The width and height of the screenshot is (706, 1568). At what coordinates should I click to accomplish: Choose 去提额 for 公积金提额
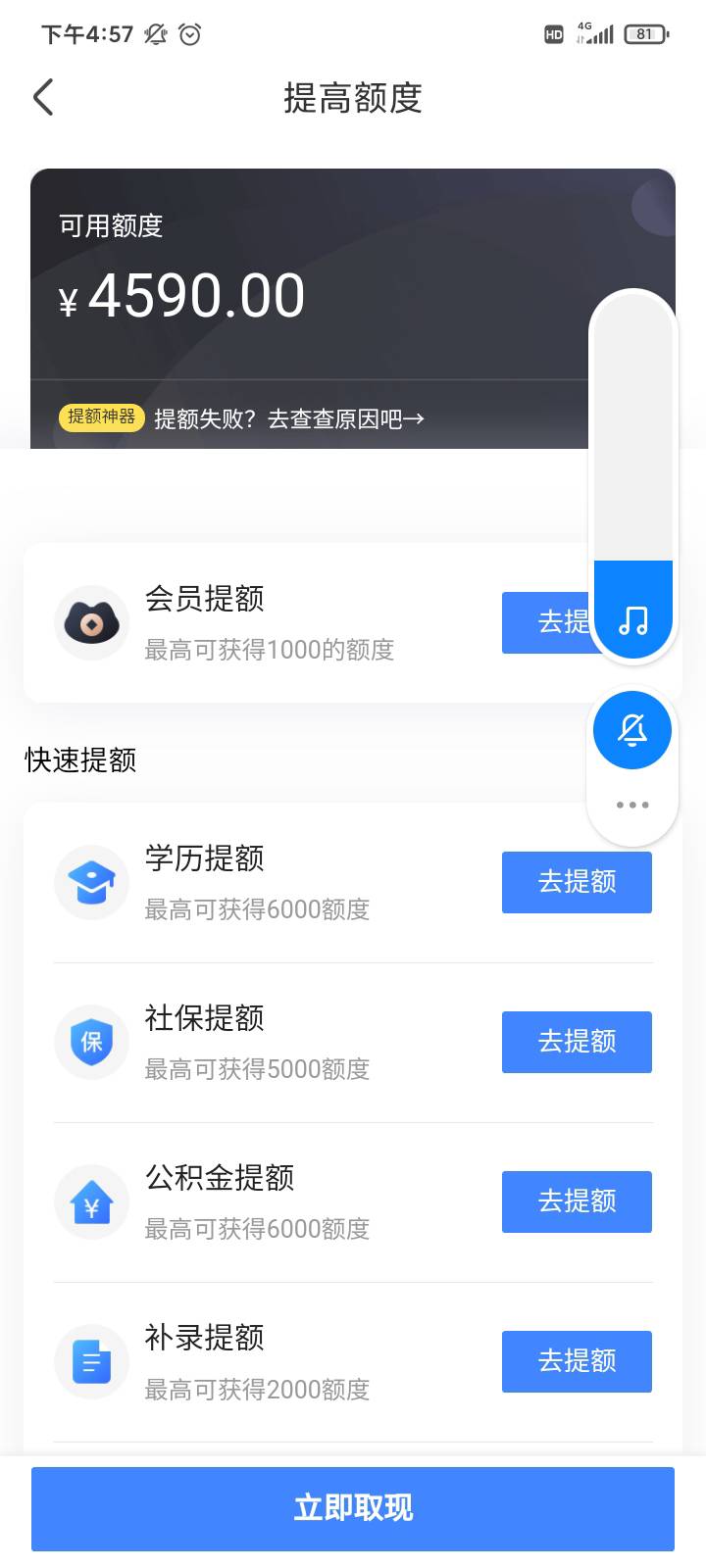click(577, 1201)
